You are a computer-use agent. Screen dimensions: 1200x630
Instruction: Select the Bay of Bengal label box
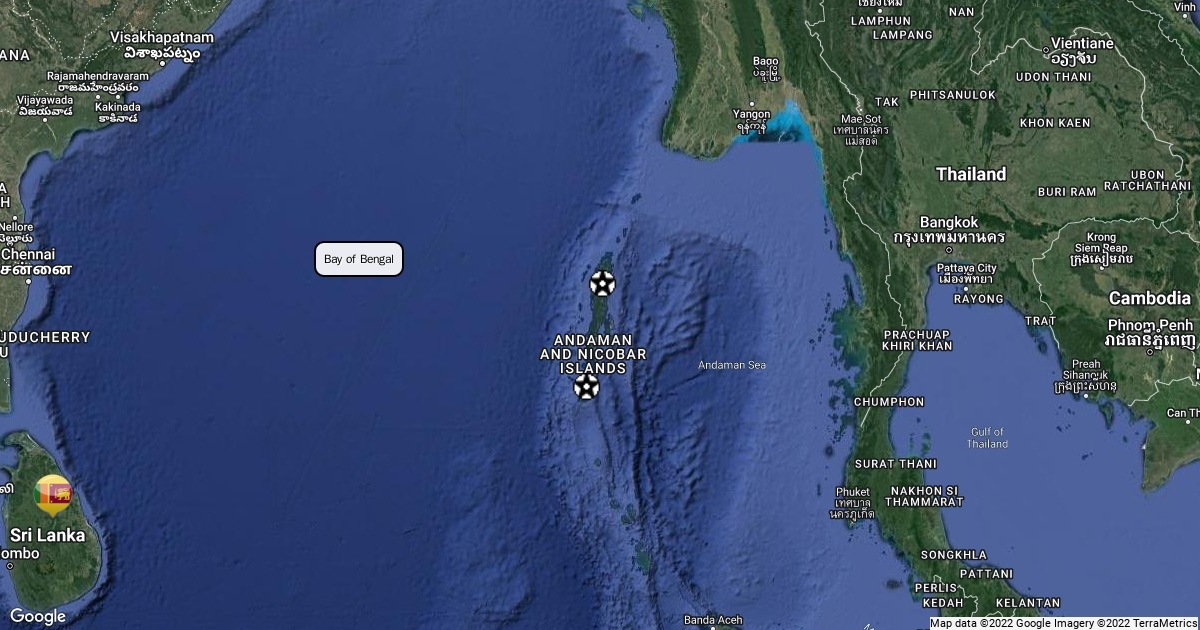pyautogui.click(x=359, y=259)
